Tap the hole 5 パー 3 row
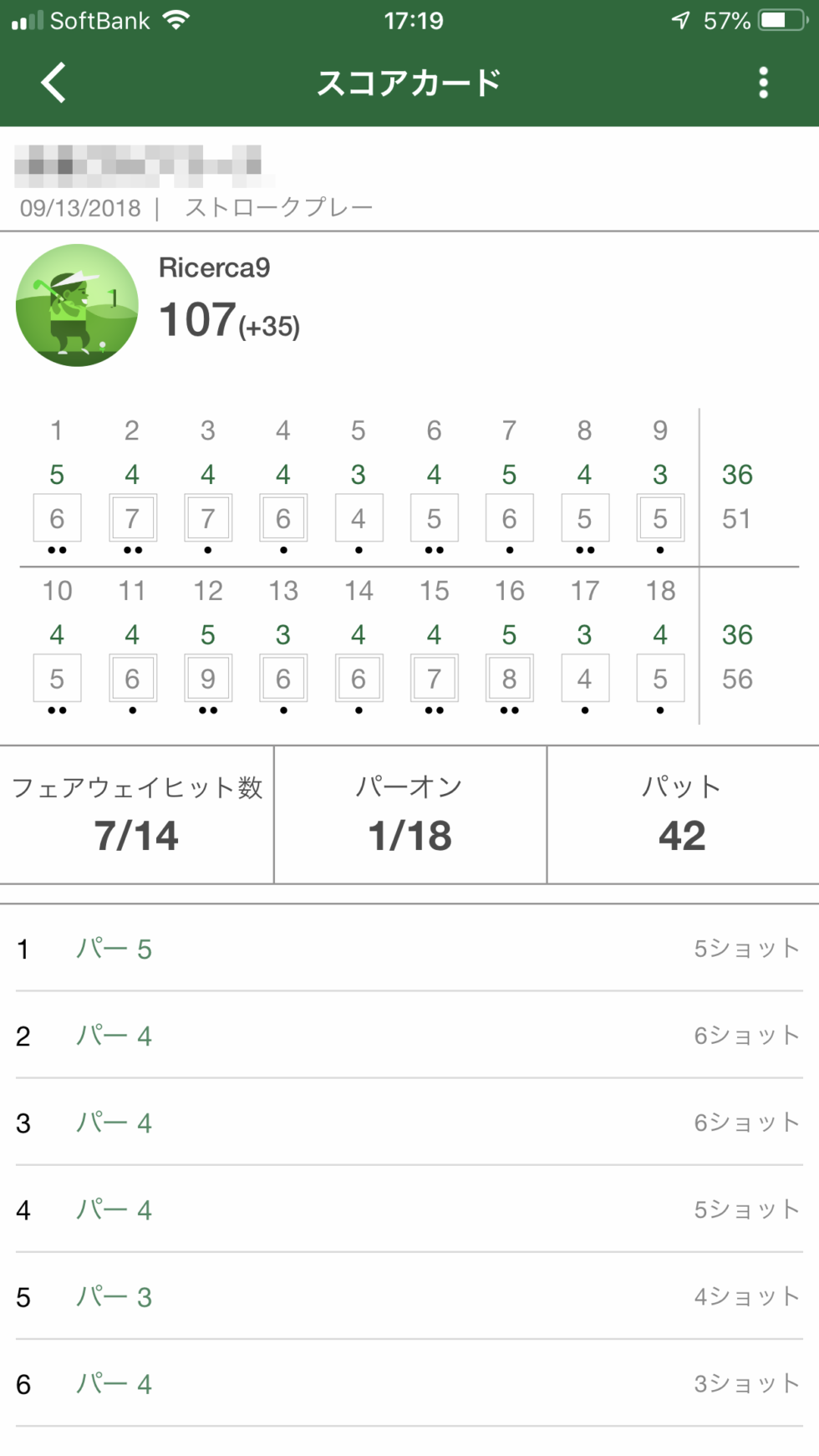Screen dimensions: 819x1456 (409, 1296)
